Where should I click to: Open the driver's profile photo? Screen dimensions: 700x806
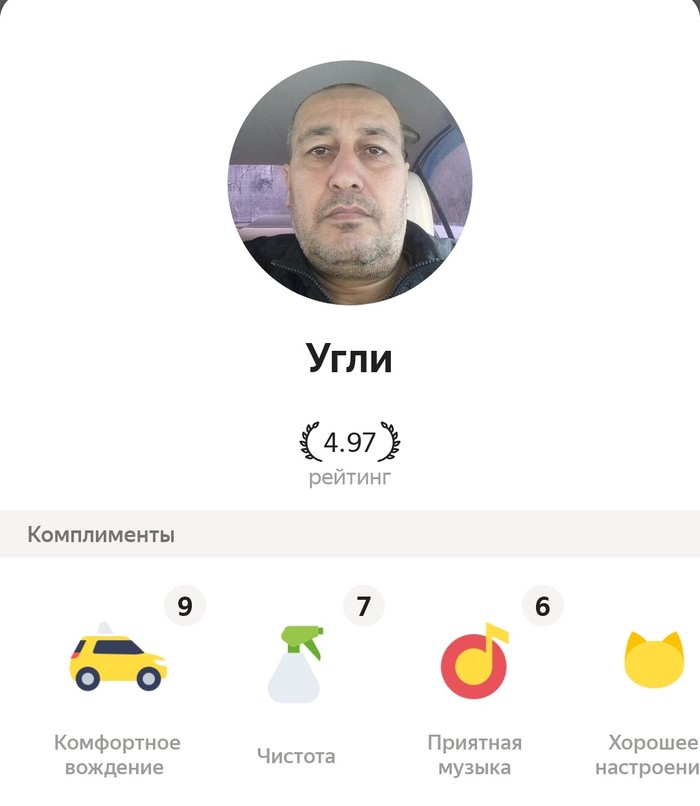point(350,182)
